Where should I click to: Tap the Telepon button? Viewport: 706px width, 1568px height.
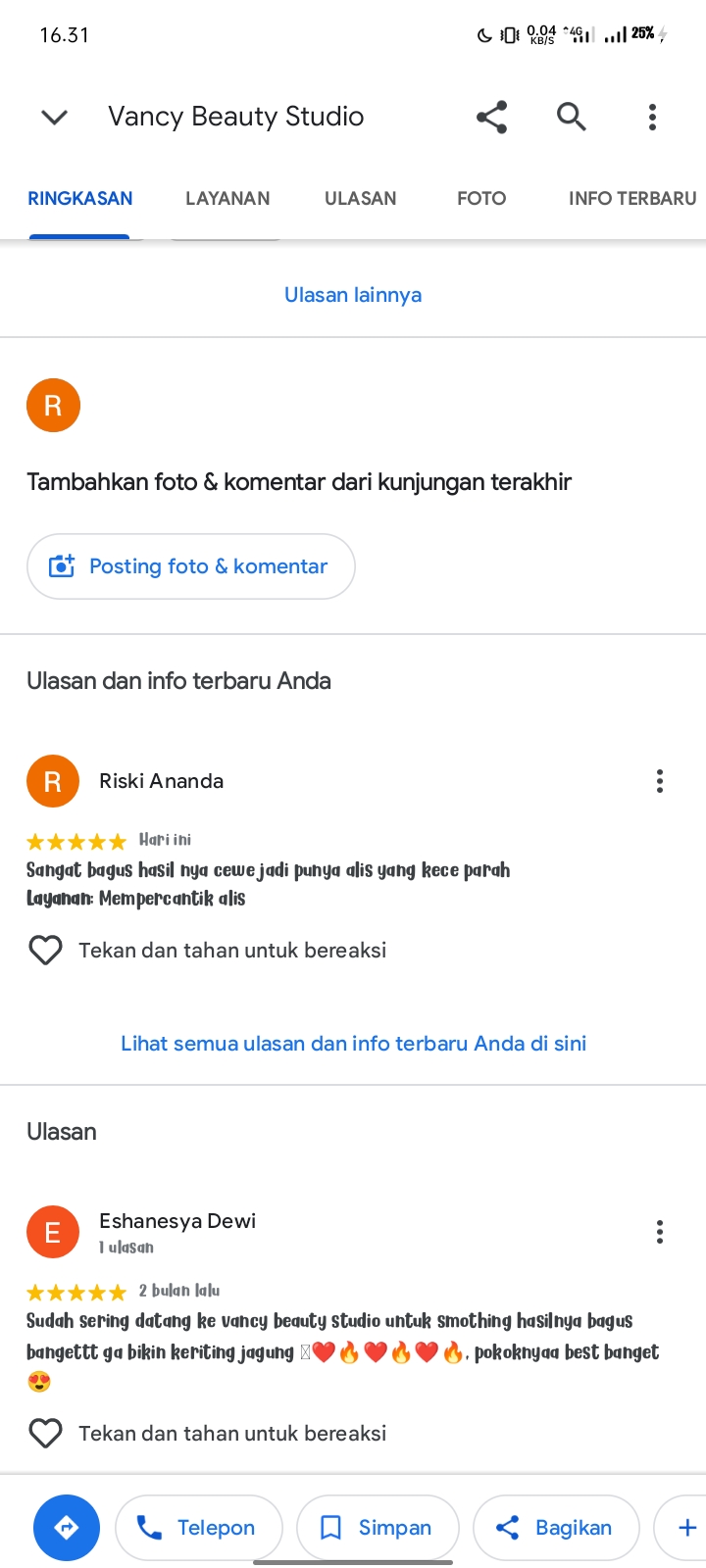[x=199, y=1528]
